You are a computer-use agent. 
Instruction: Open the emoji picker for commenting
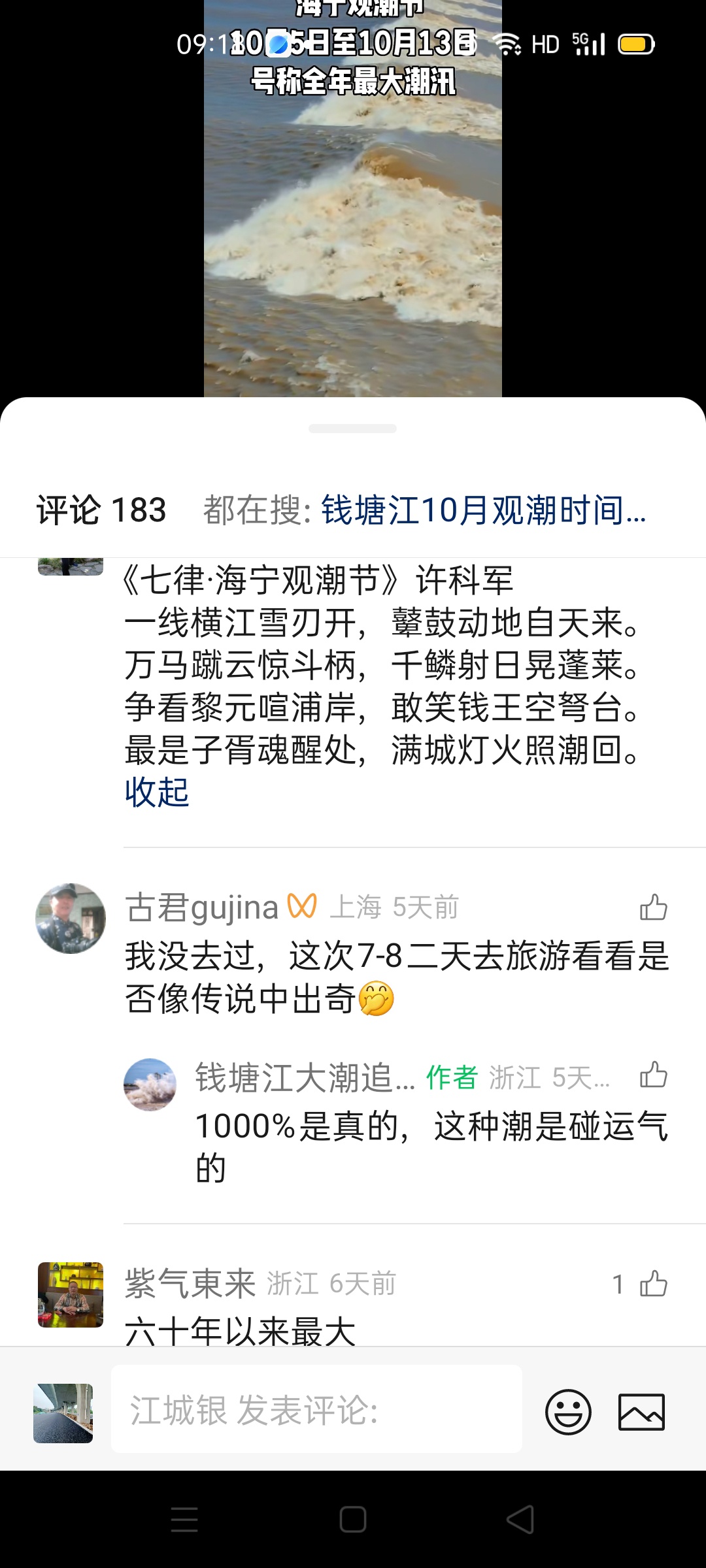[x=568, y=1411]
